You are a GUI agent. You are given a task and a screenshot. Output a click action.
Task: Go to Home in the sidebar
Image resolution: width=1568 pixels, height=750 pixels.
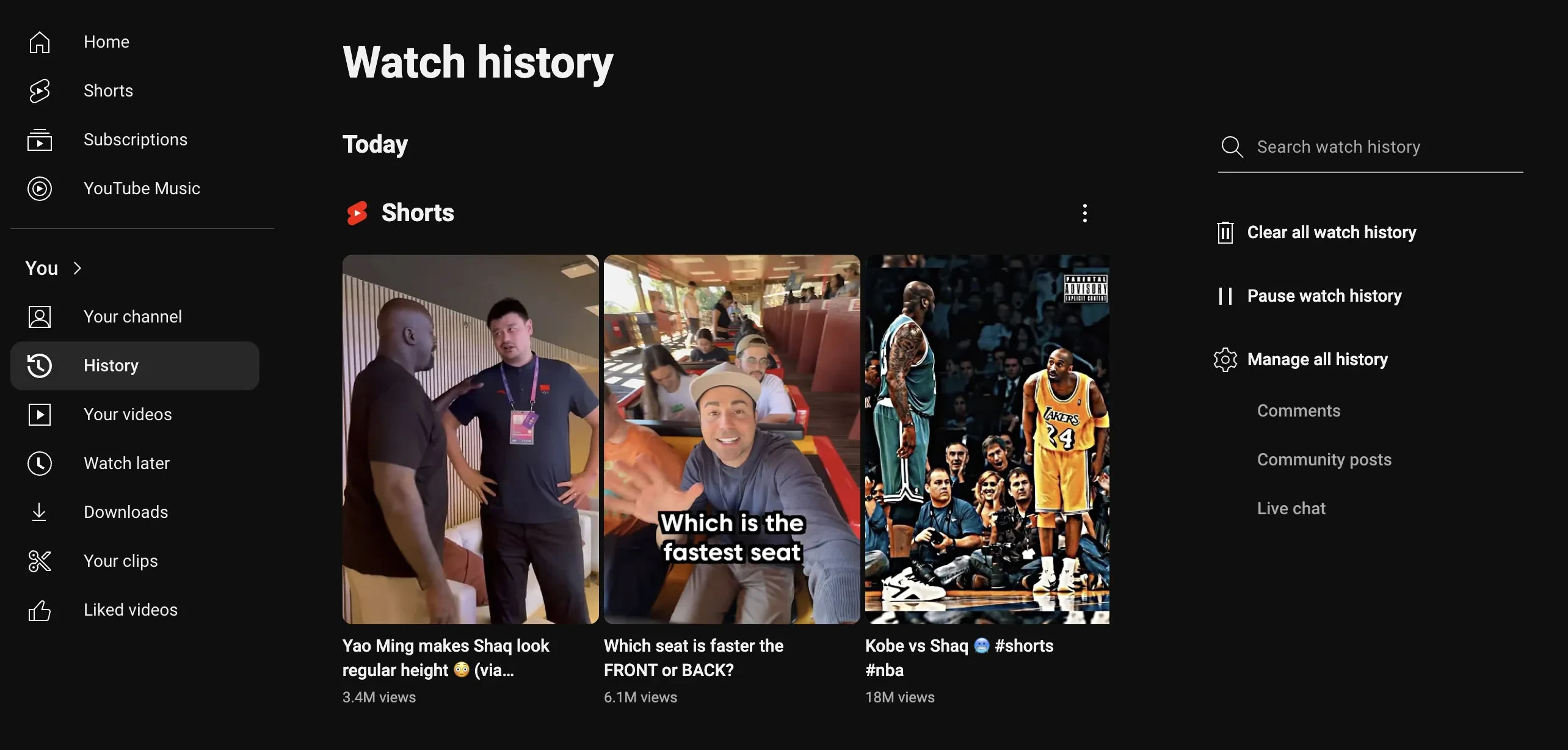pyautogui.click(x=106, y=42)
